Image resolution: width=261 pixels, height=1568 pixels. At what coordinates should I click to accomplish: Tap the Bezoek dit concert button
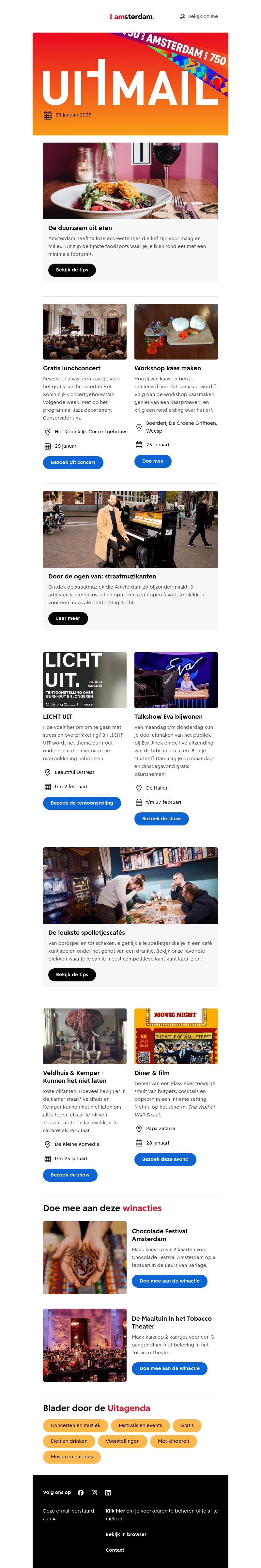73,462
